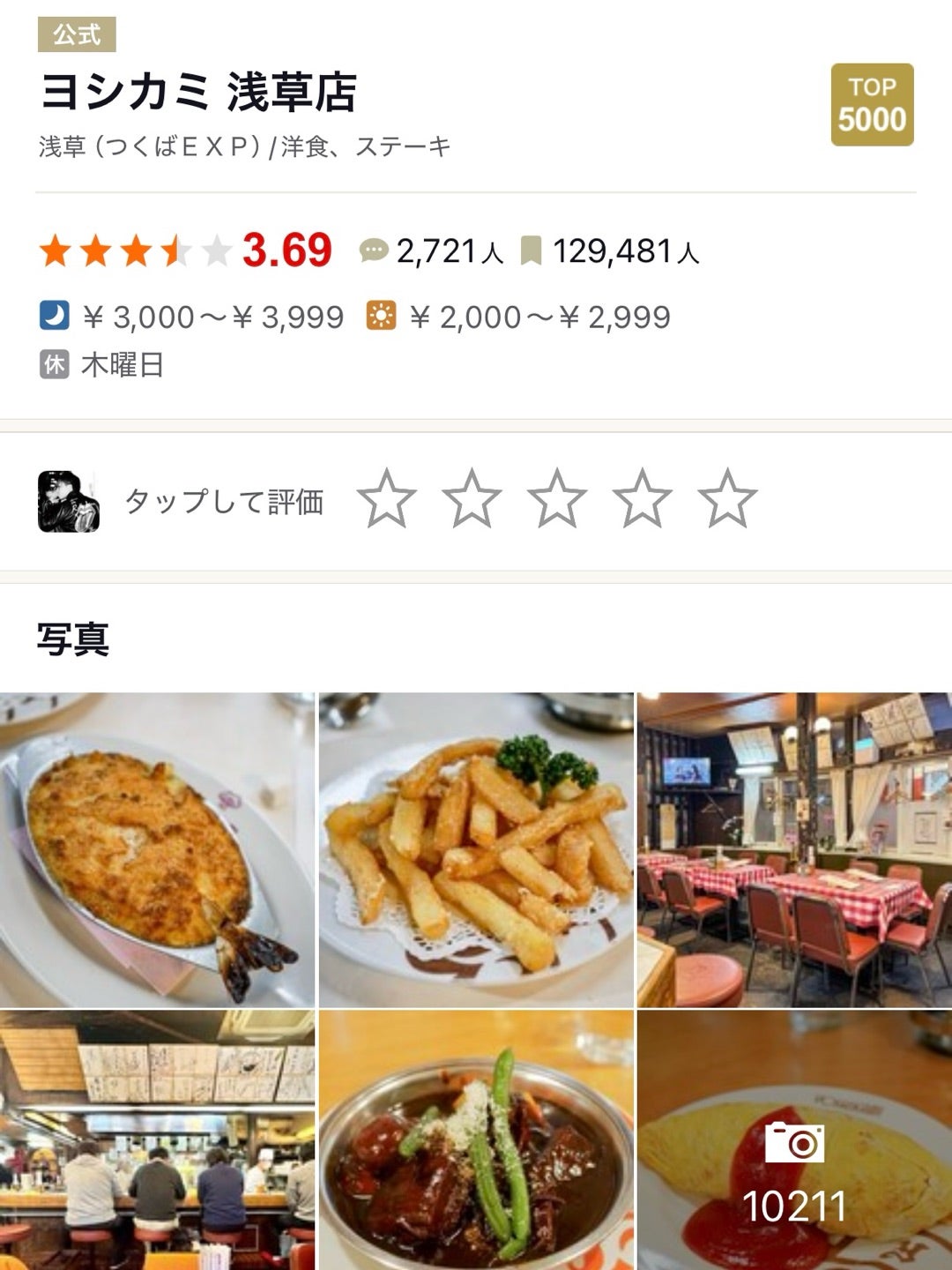This screenshot has height=1270, width=952.
Task: Open the 2,721 reviews count
Action: tap(432, 252)
